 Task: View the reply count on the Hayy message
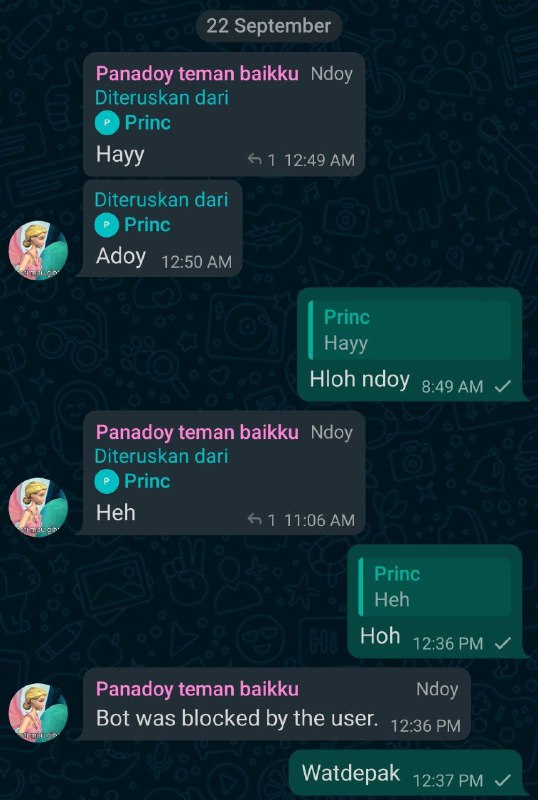coord(261,160)
